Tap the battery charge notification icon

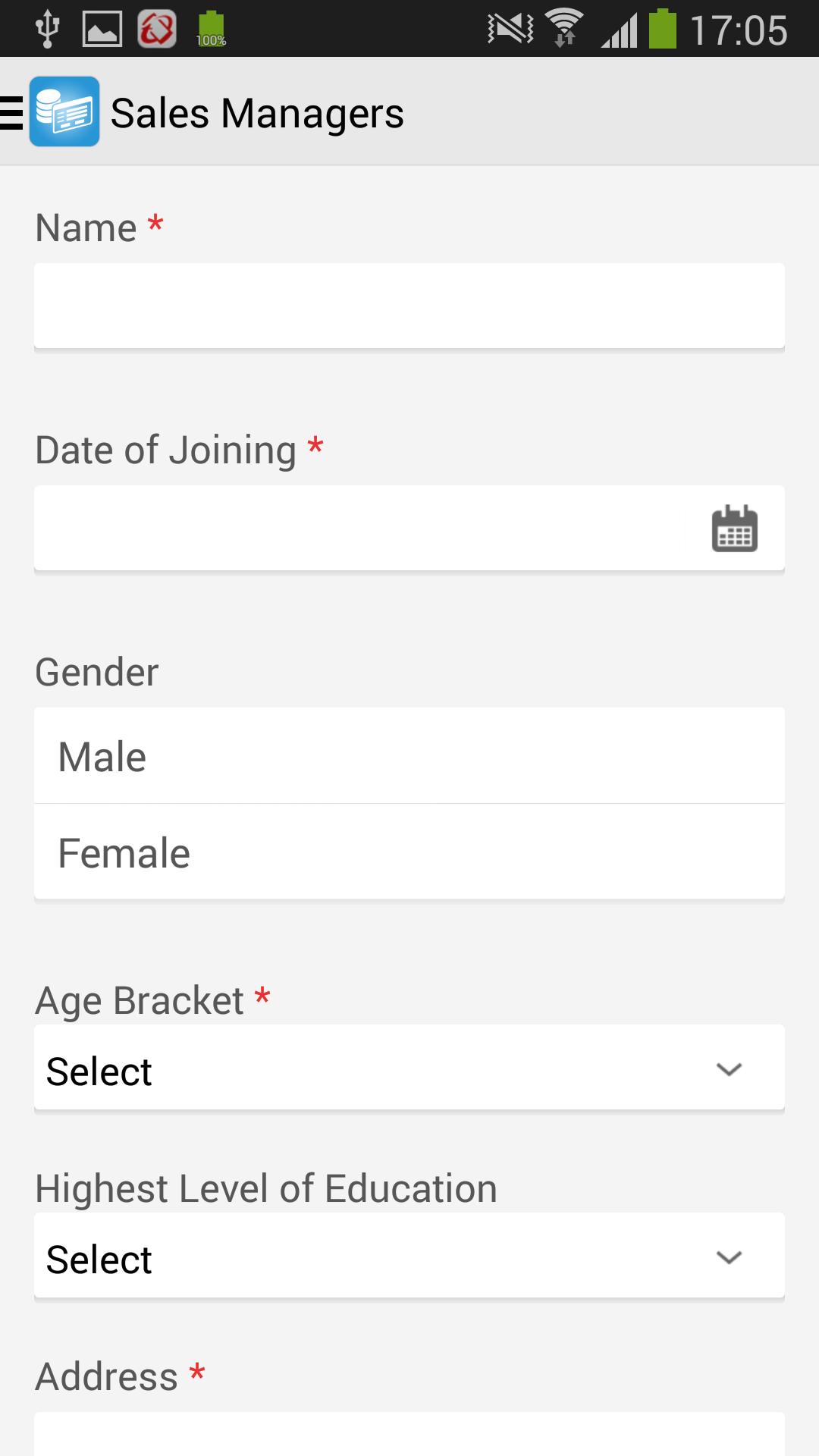[x=211, y=27]
